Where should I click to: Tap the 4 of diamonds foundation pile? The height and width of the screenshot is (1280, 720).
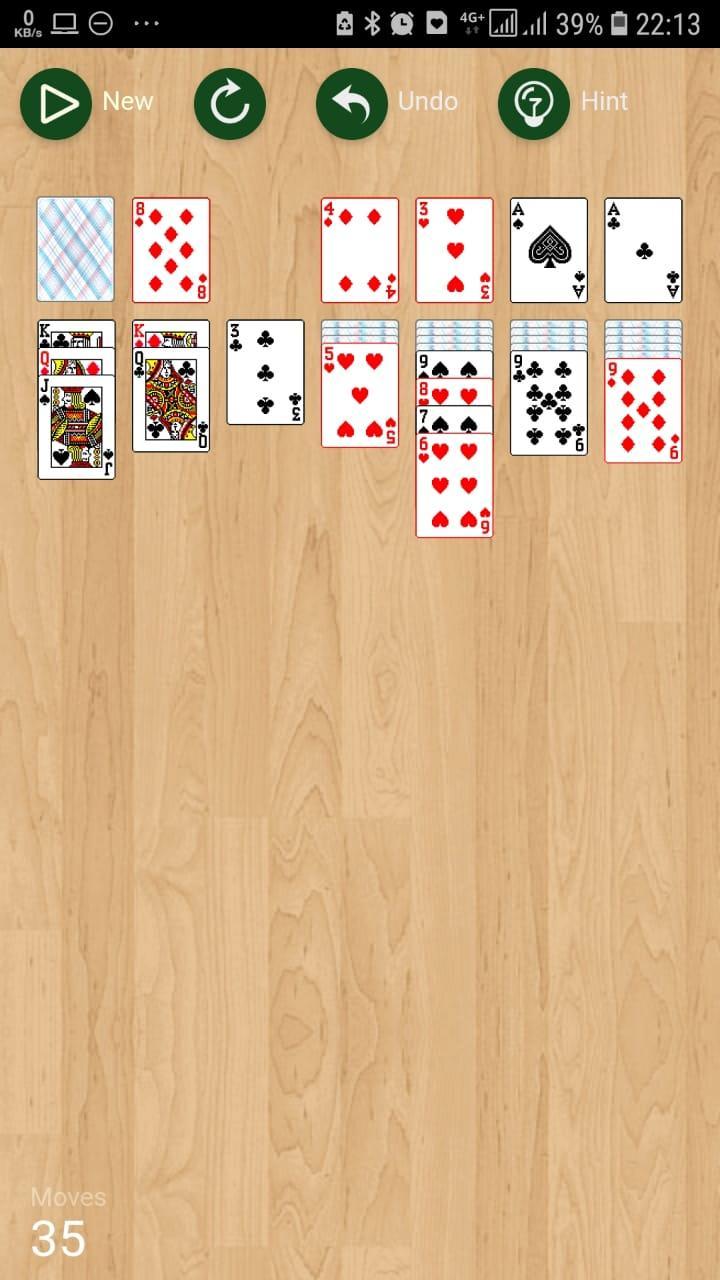(x=359, y=249)
